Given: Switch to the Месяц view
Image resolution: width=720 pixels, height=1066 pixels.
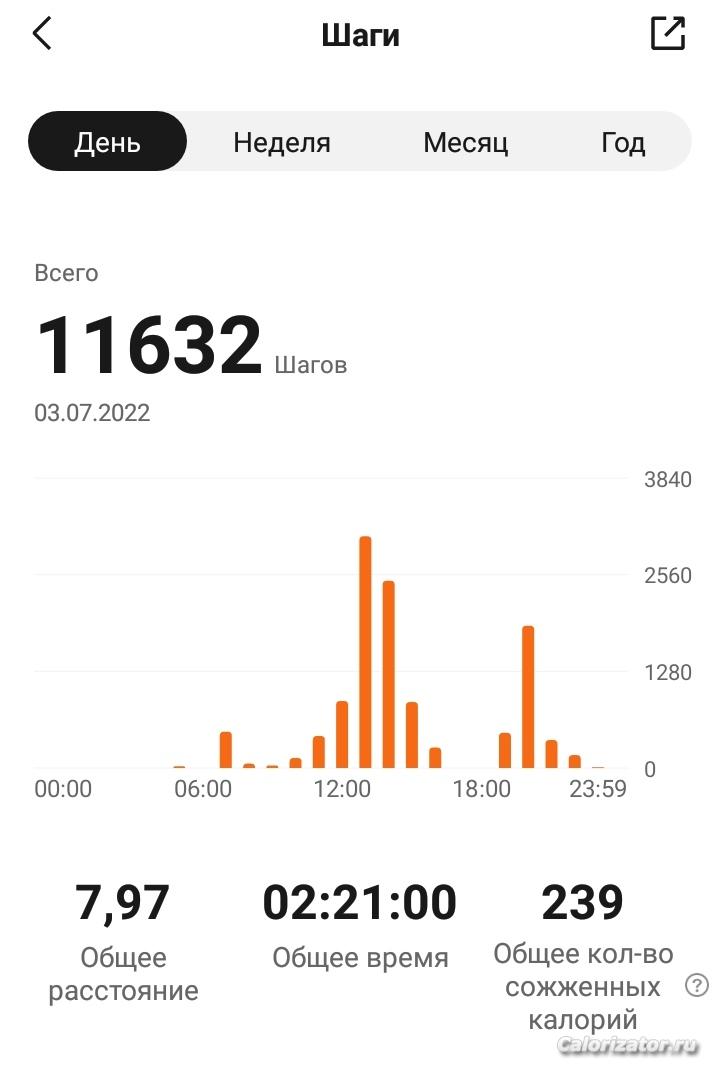Looking at the screenshot, I should [466, 142].
